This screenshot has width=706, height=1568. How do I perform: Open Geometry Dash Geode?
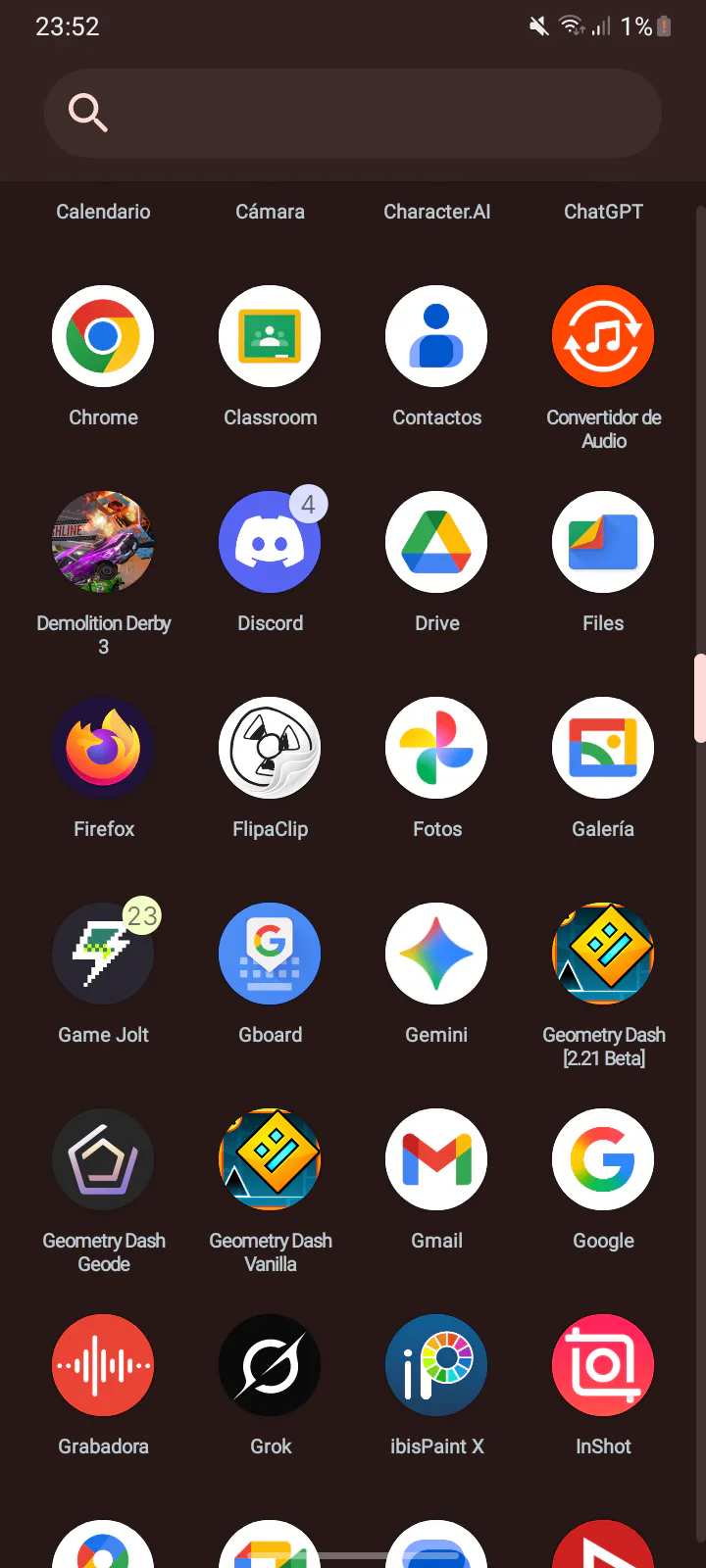click(103, 1159)
